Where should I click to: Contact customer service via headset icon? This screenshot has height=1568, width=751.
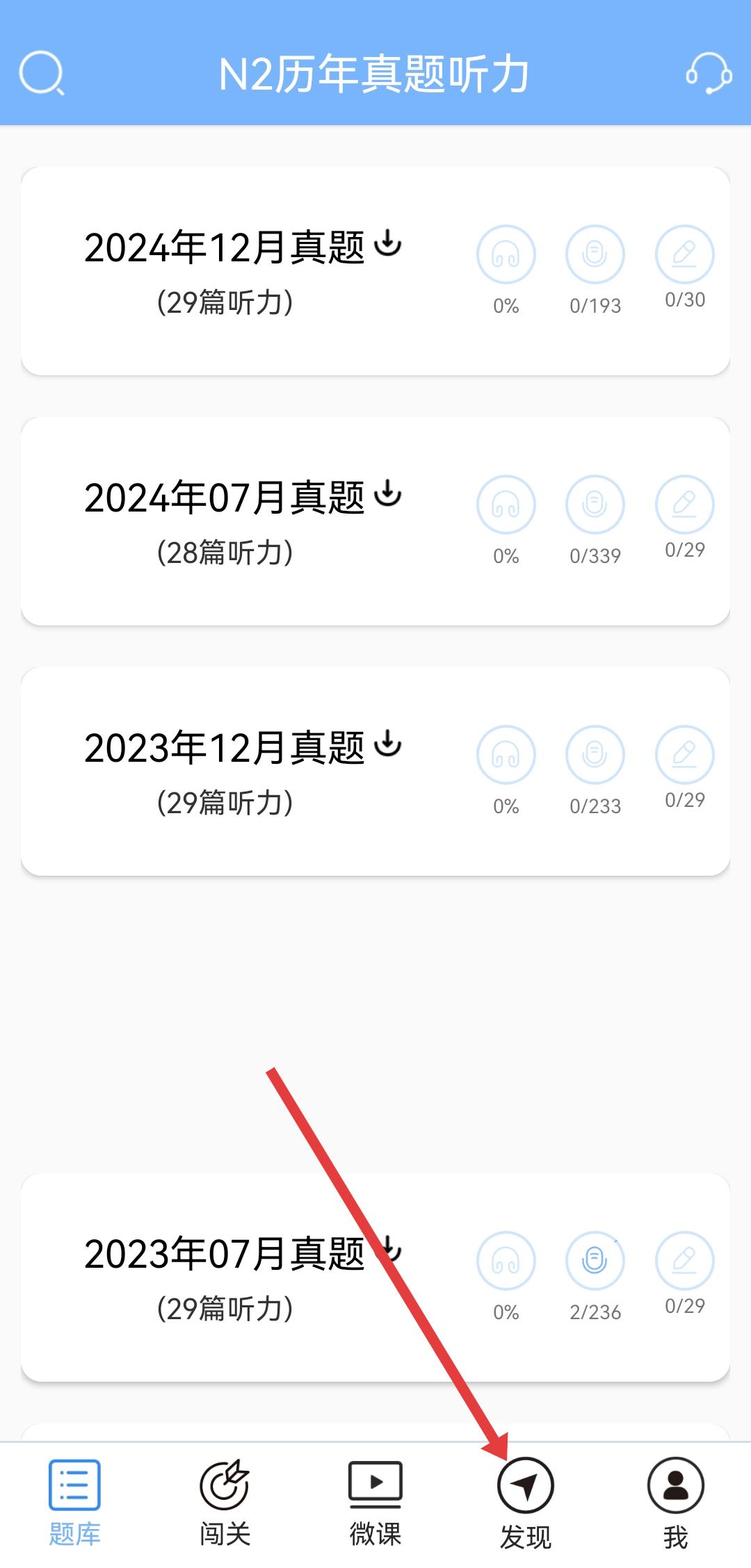click(709, 73)
